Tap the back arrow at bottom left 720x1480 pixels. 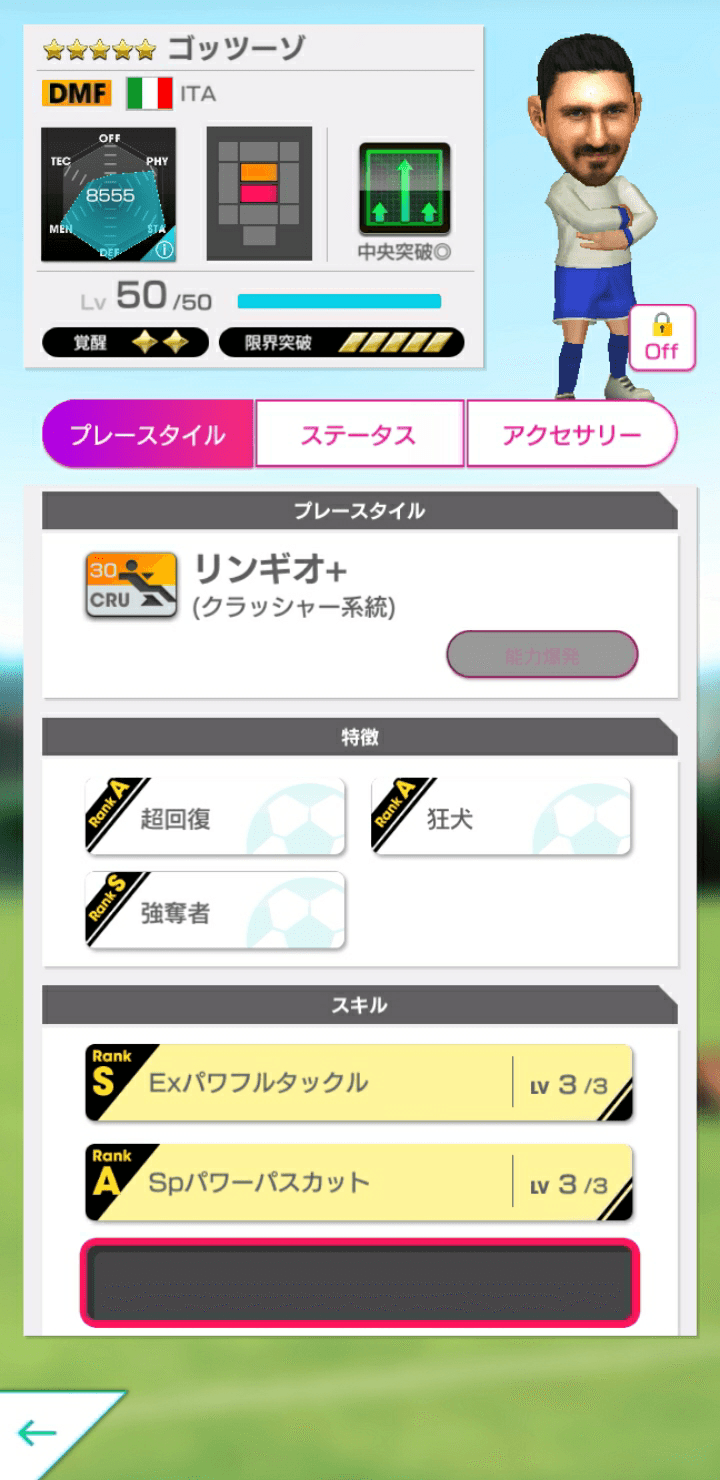pyautogui.click(x=35, y=1432)
